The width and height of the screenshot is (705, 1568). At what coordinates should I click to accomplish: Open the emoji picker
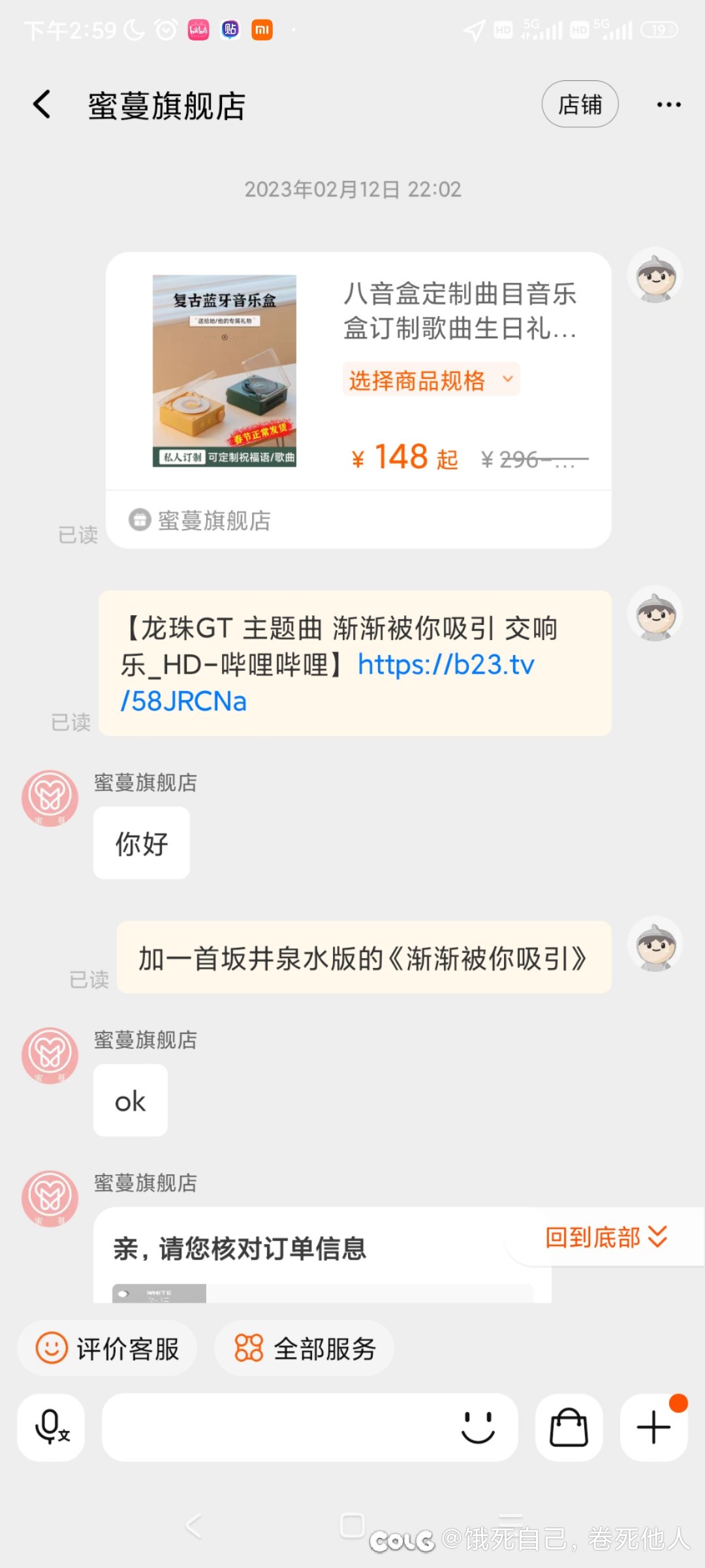pyautogui.click(x=478, y=1427)
